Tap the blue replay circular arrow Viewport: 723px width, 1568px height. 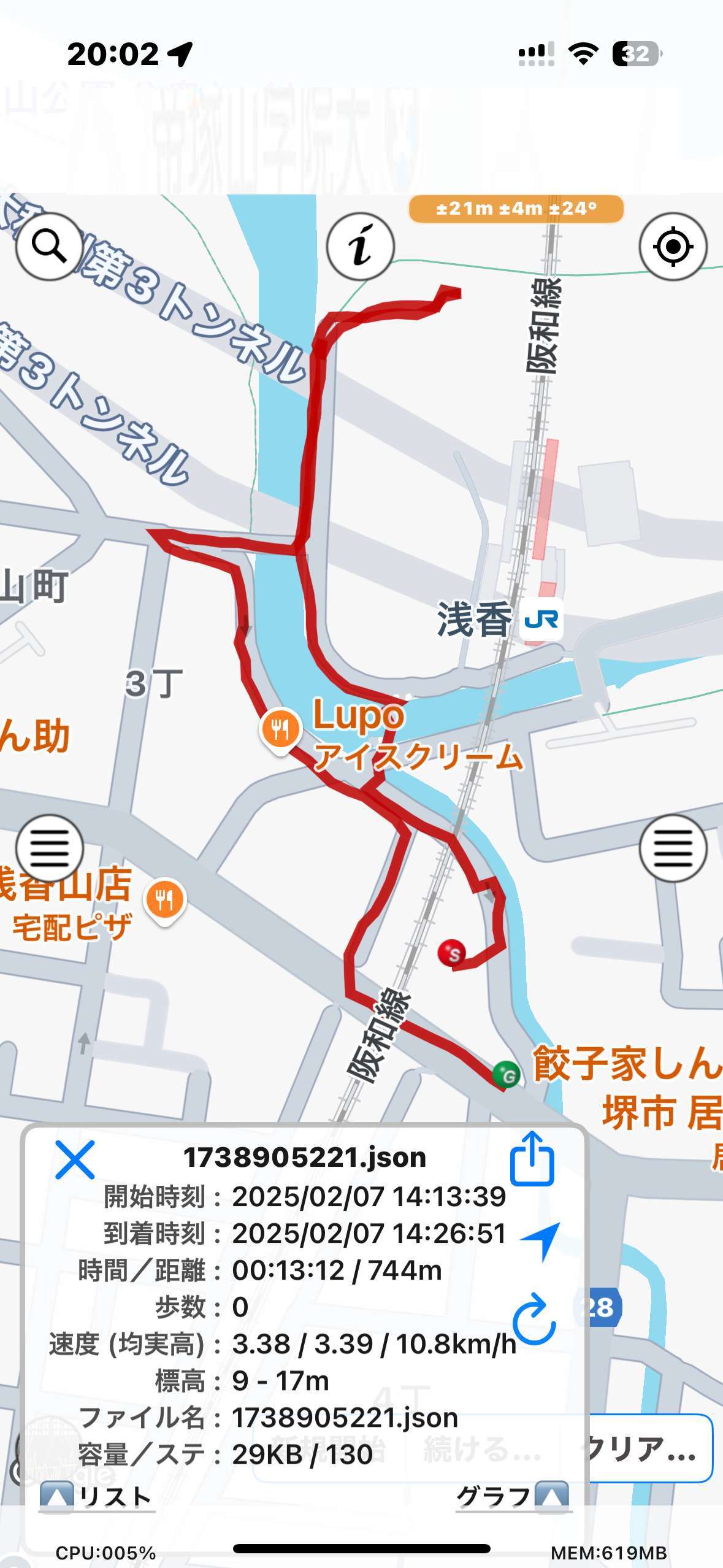(534, 1319)
